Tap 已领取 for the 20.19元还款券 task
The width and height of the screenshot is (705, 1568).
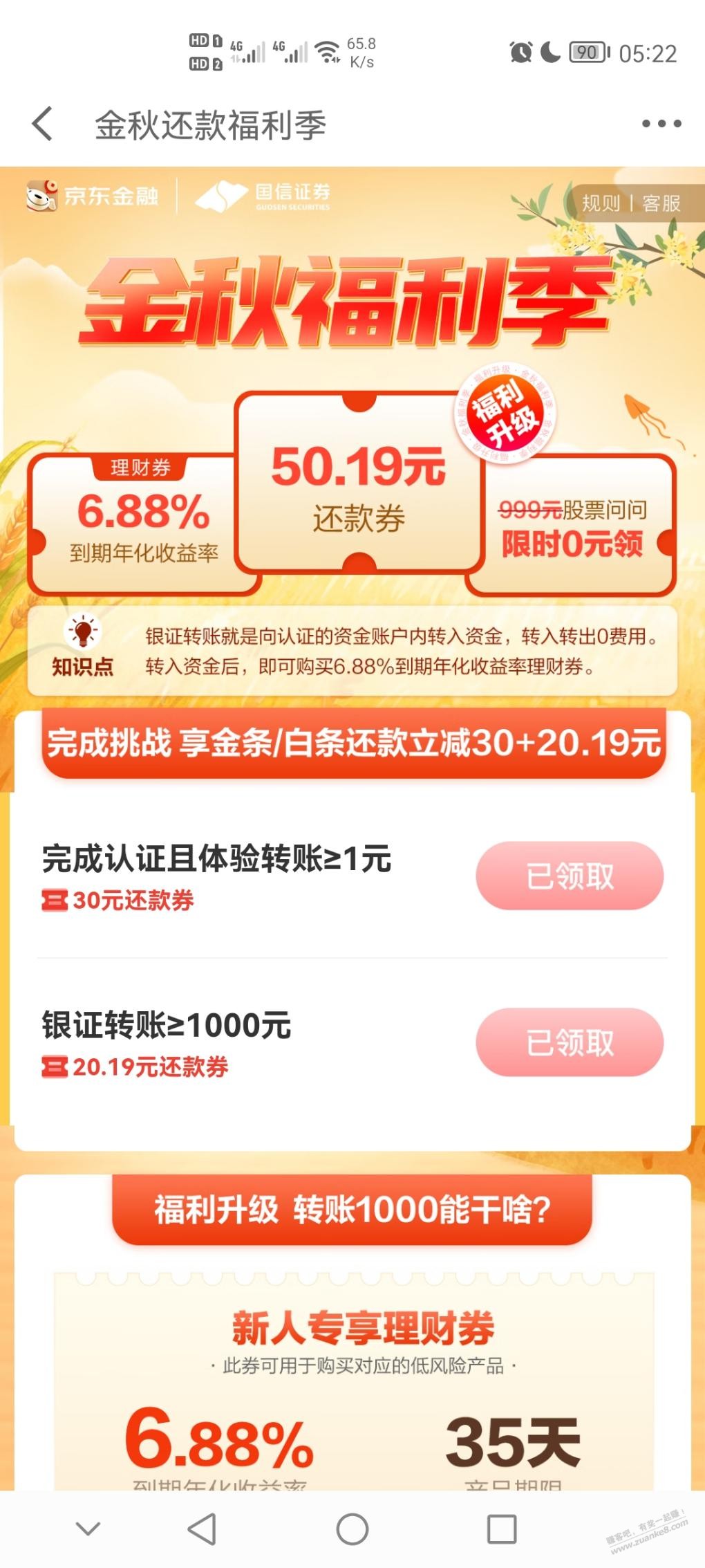(x=570, y=1042)
